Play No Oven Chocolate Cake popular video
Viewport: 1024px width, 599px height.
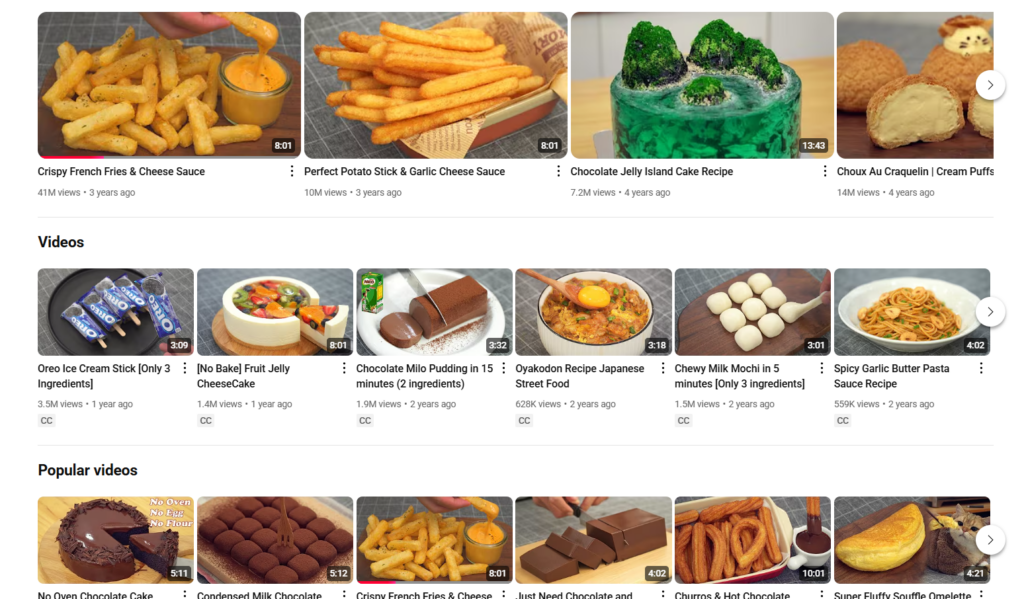point(115,540)
